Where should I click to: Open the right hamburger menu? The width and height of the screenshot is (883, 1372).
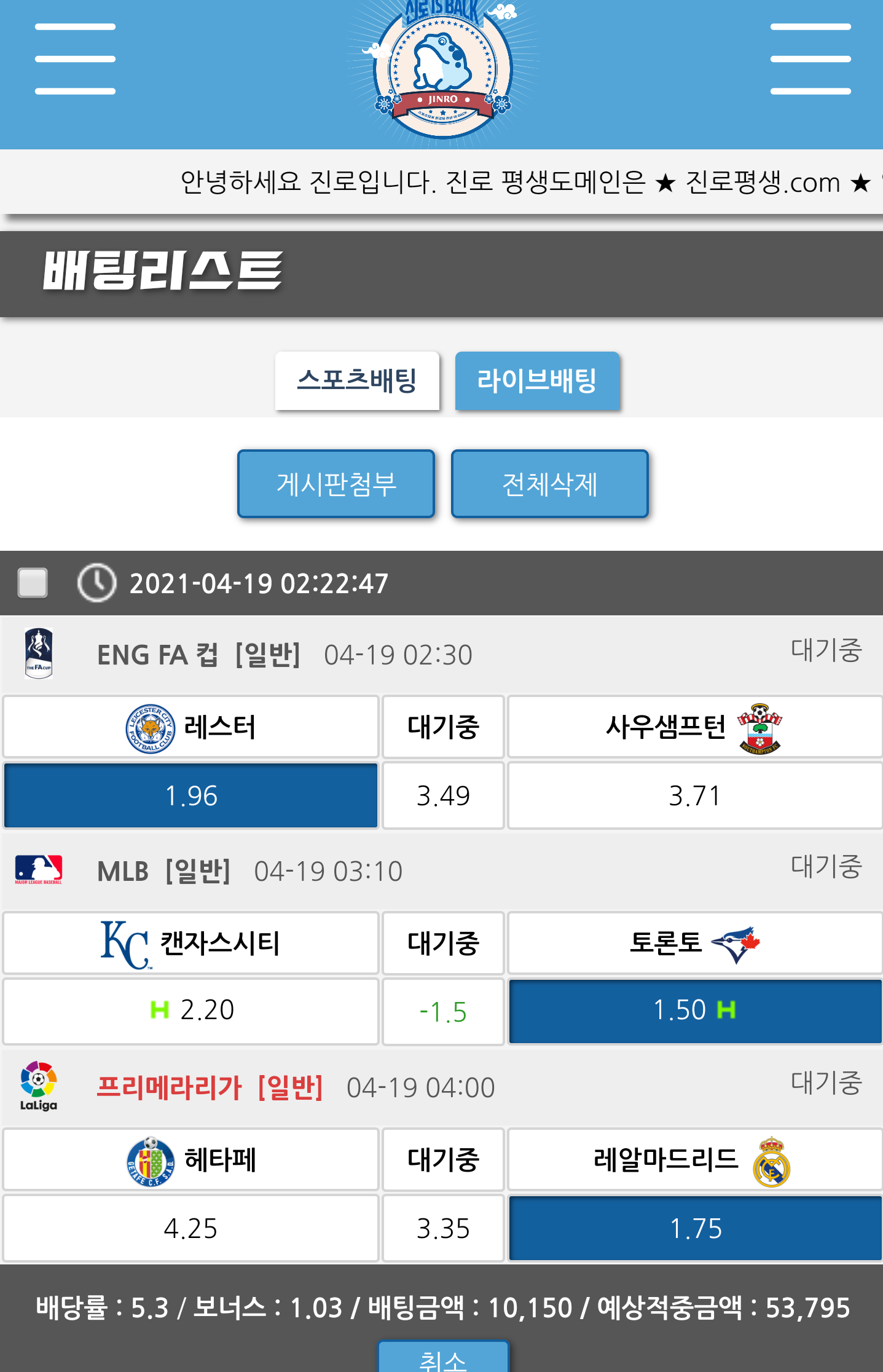pyautogui.click(x=810, y=59)
